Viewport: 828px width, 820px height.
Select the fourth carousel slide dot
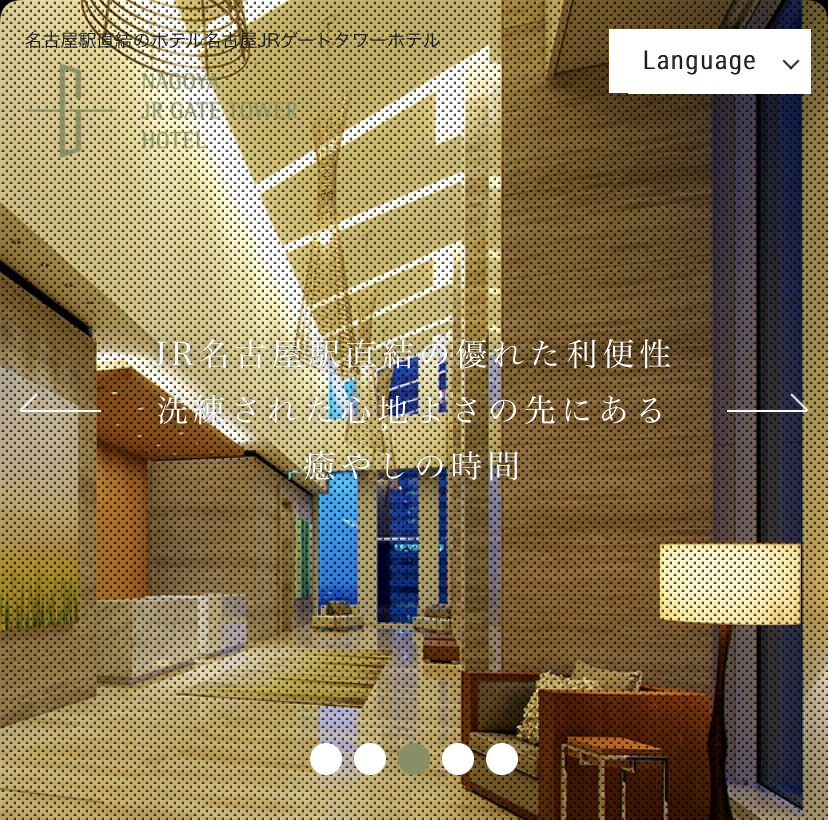click(x=458, y=759)
